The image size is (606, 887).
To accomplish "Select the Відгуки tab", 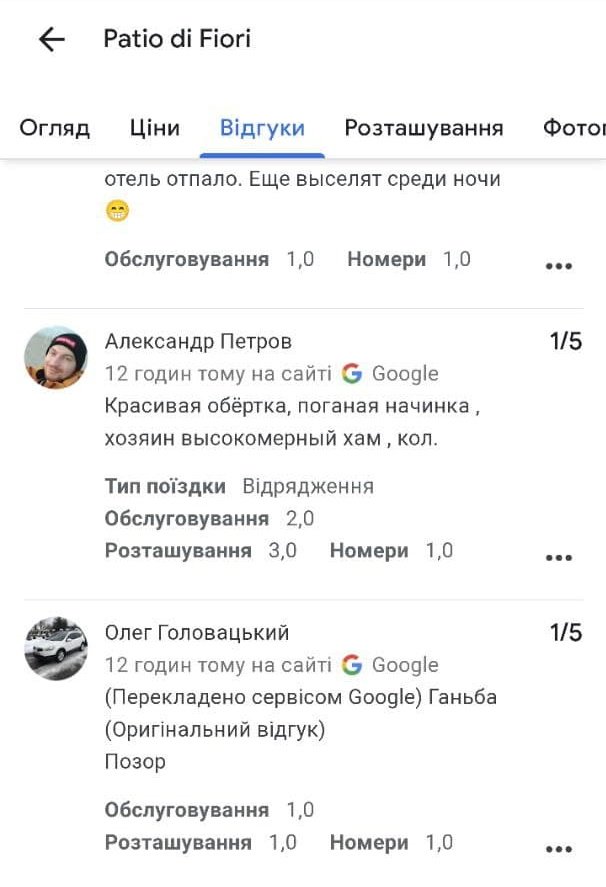I will 262,128.
